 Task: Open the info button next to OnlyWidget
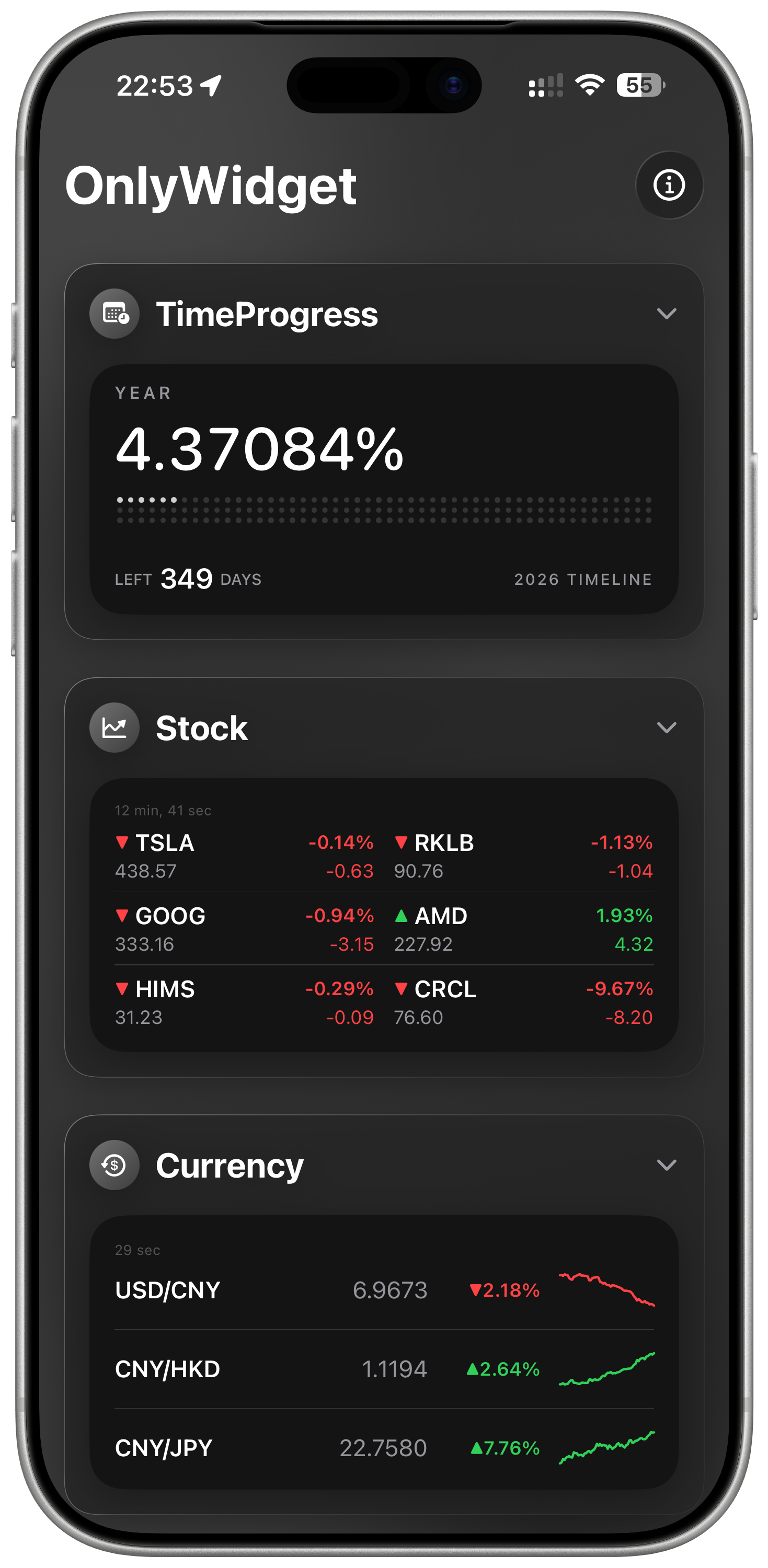(x=669, y=185)
